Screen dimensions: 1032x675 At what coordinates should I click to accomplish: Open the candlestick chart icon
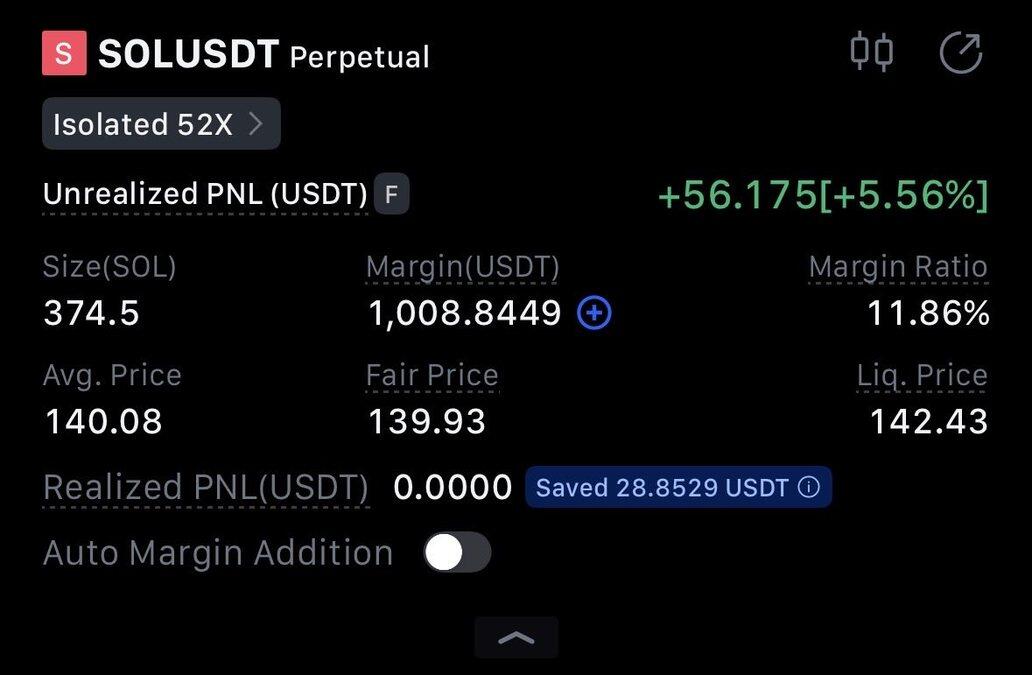pos(871,52)
